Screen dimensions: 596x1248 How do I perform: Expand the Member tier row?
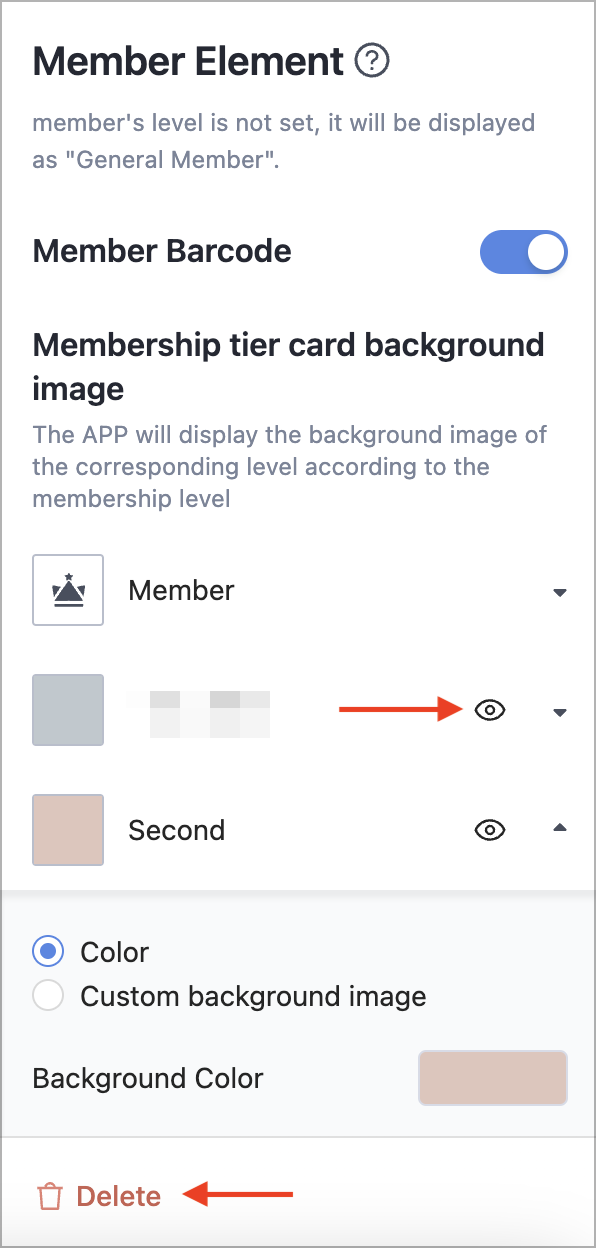560,592
